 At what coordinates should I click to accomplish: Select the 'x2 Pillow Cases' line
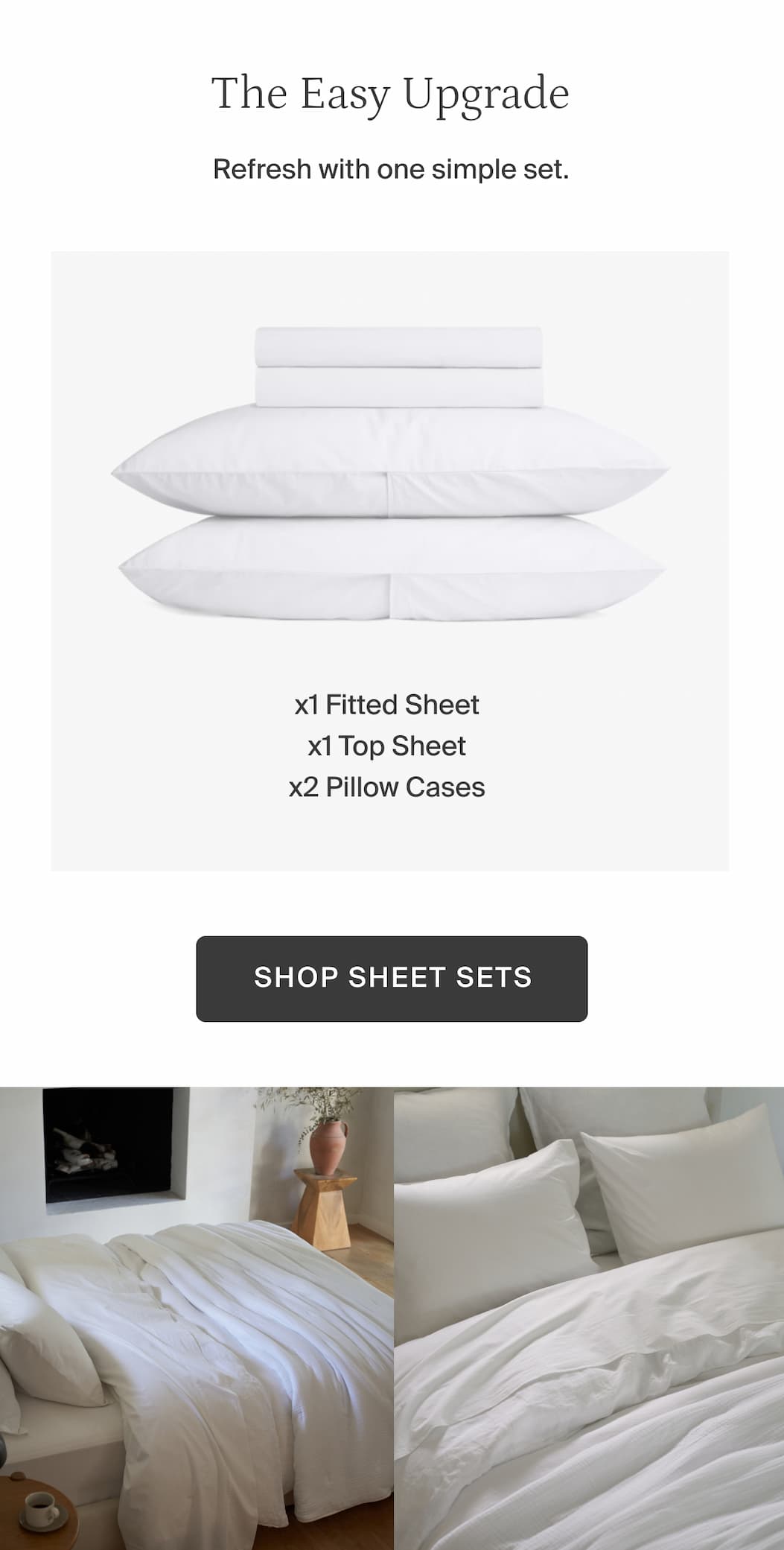pos(387,787)
